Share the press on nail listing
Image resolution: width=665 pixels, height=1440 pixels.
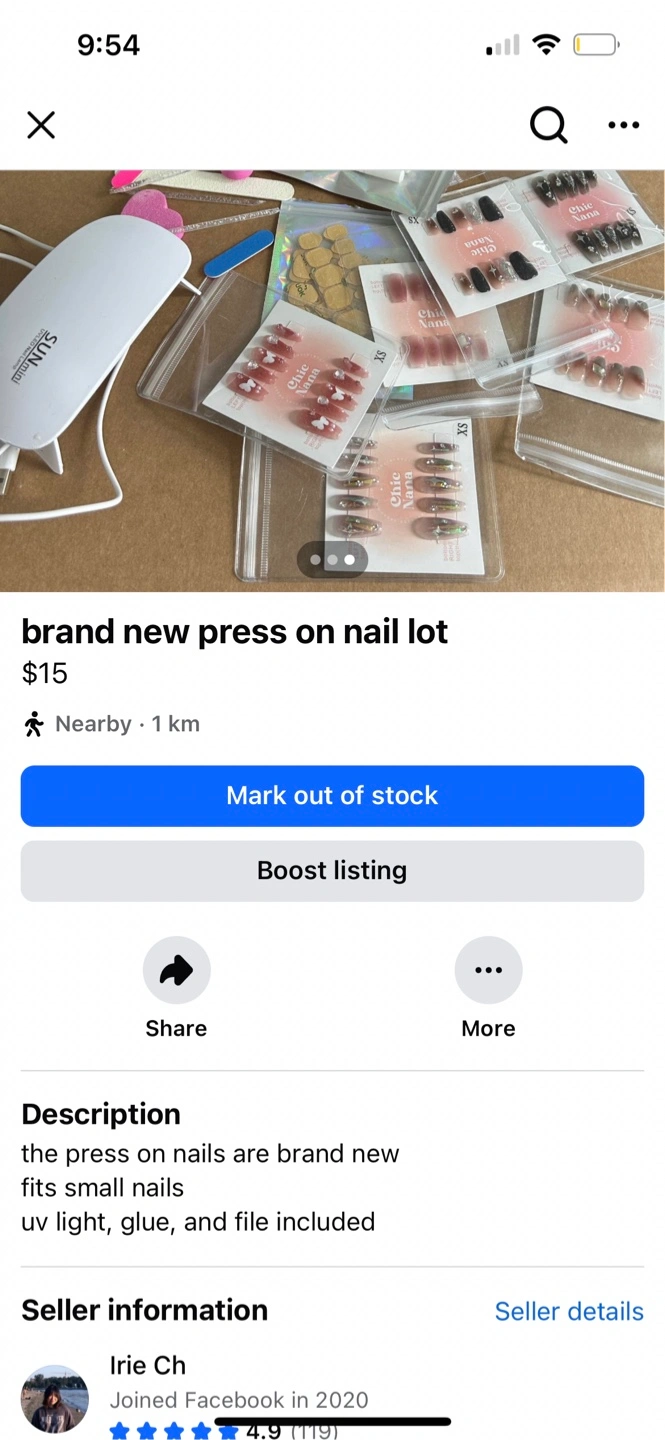point(176,970)
